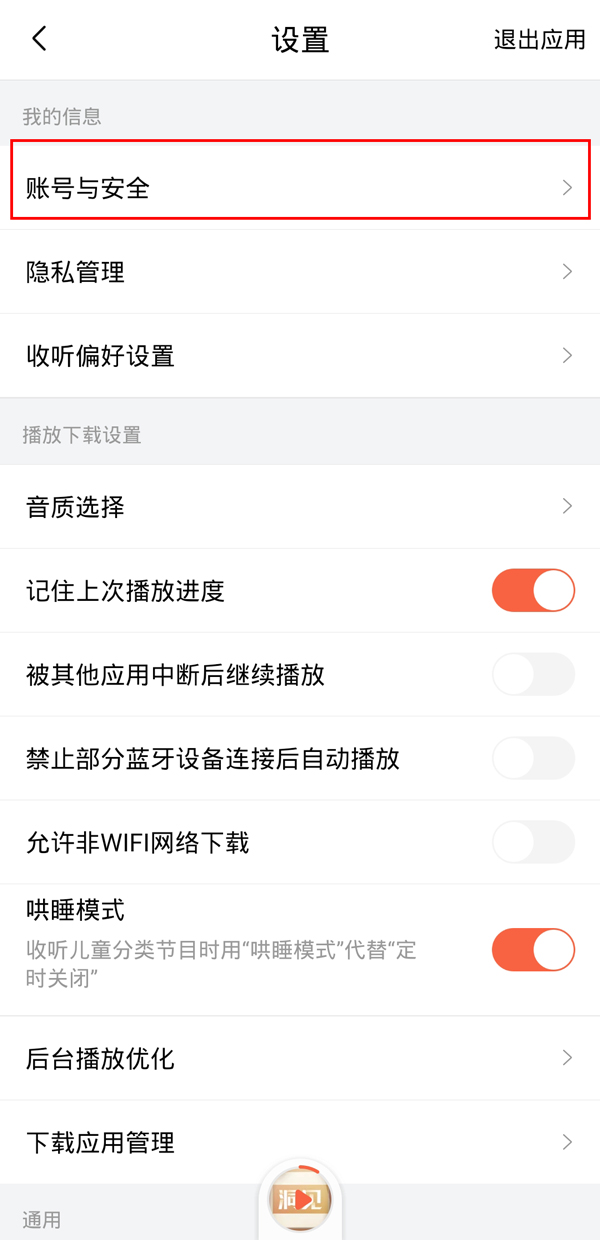The width and height of the screenshot is (600, 1240).
Task: Open 收听偏好设置
Action: click(300, 356)
